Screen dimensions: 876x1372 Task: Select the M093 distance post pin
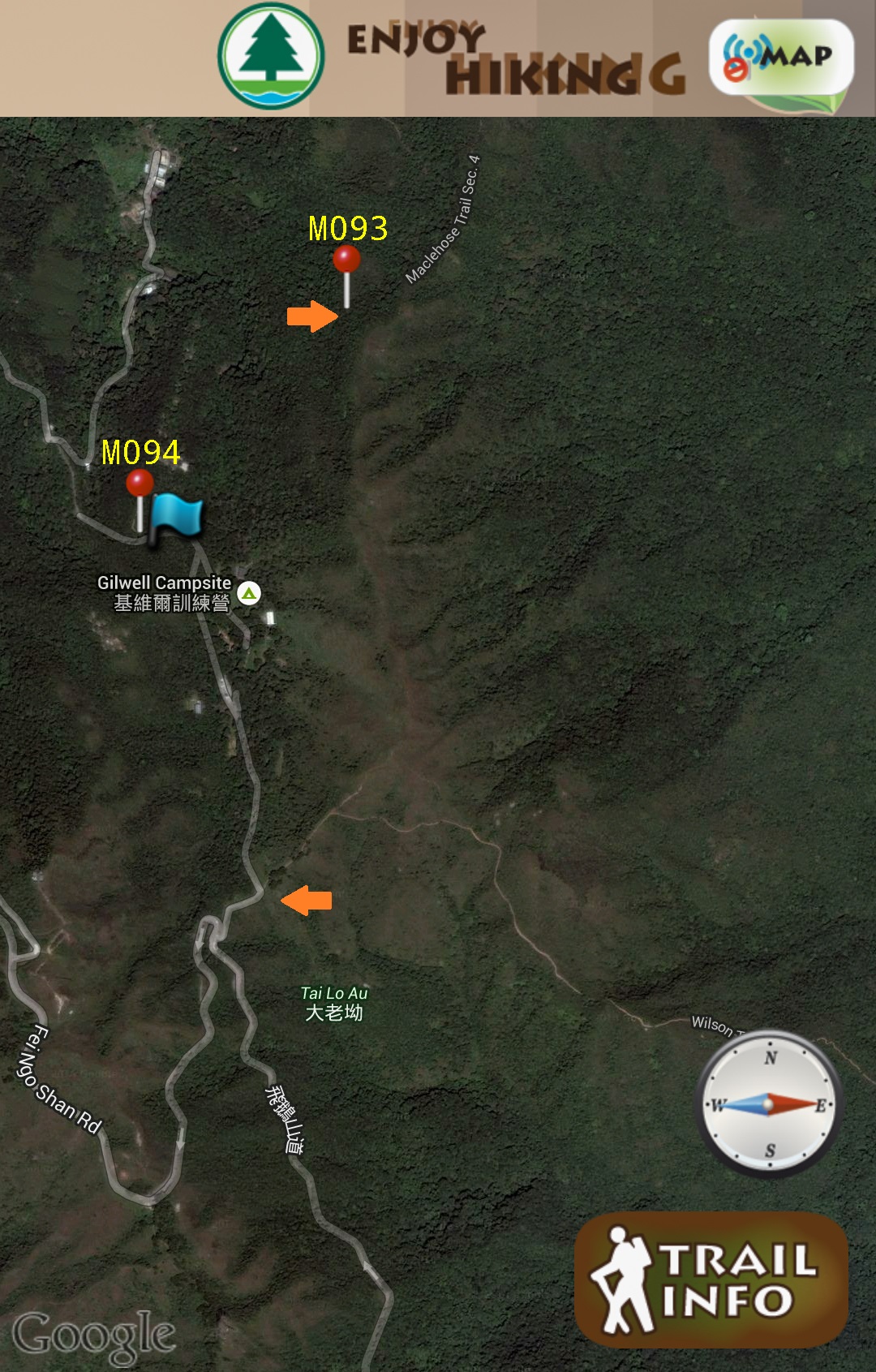pos(346,261)
